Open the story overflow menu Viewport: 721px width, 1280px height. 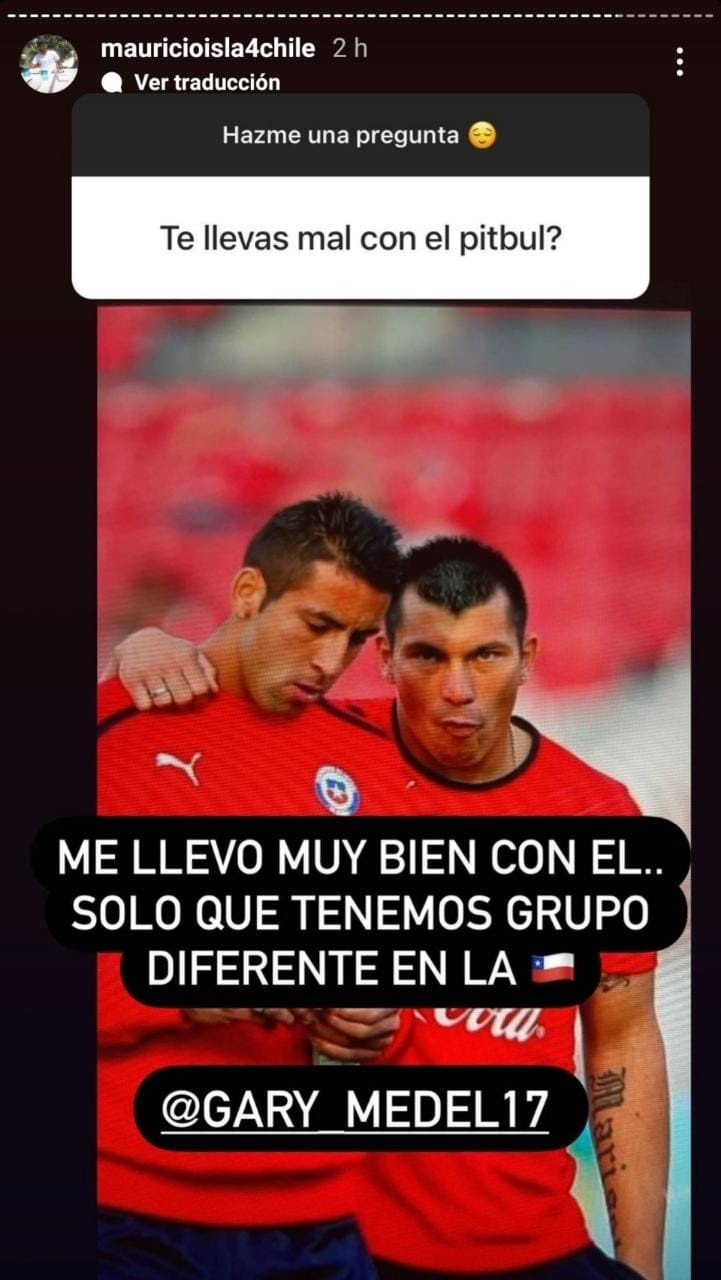pyautogui.click(x=679, y=62)
